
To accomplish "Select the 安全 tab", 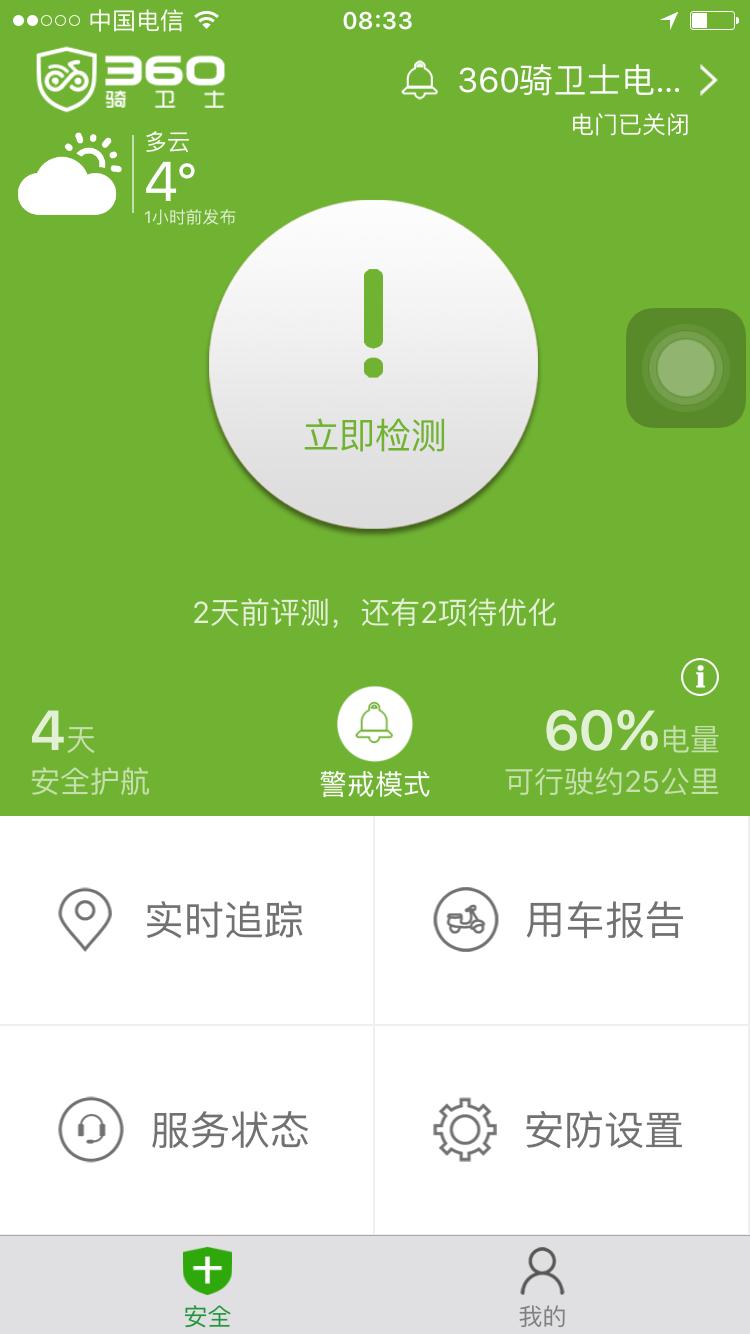I will (x=207, y=1285).
